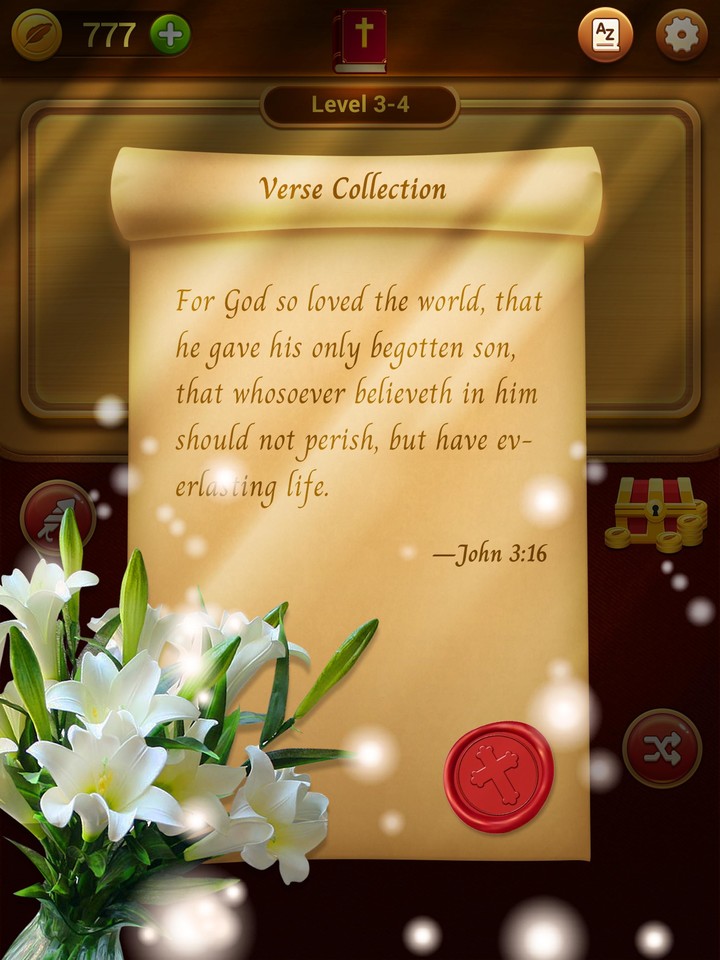Tap the red cross wax seal

[498, 776]
